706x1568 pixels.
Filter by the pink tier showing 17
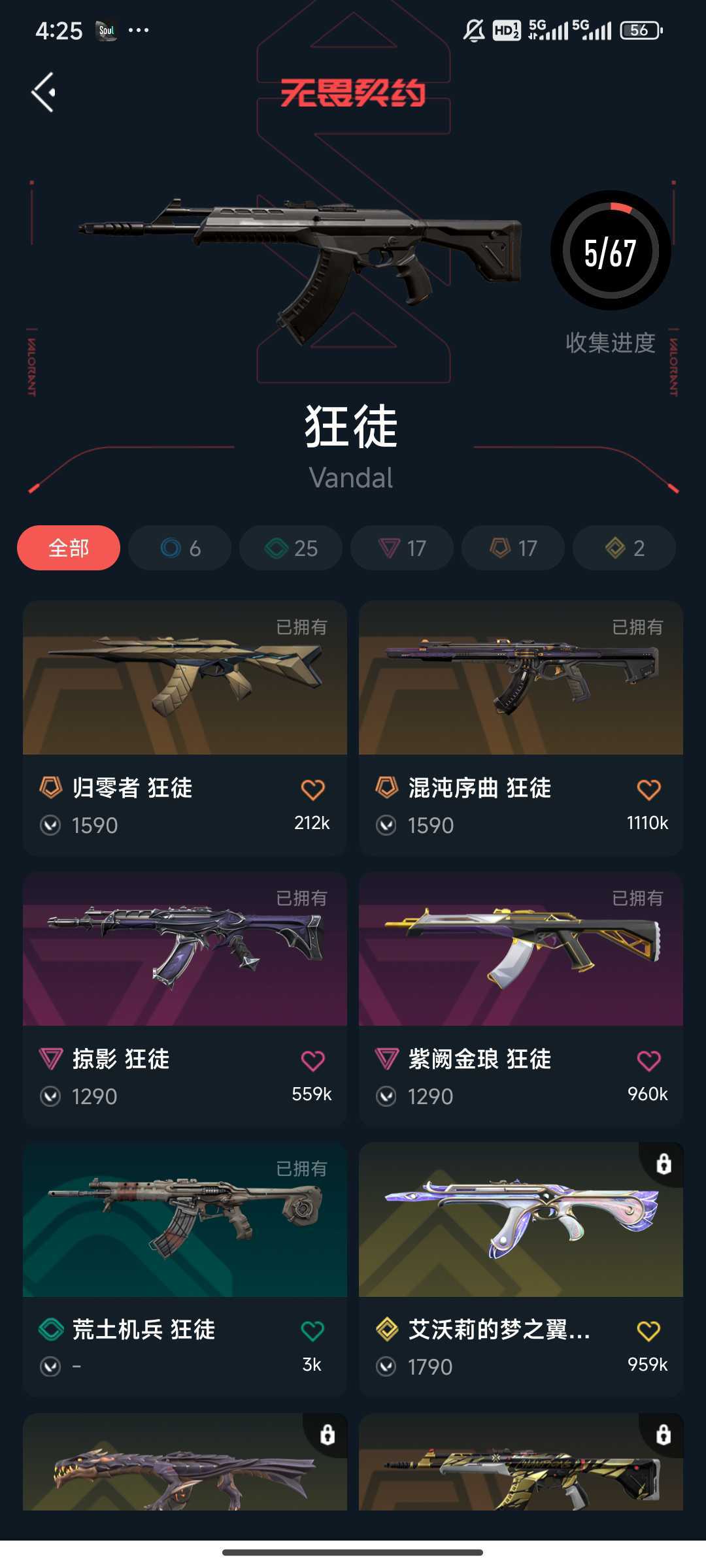(x=402, y=547)
